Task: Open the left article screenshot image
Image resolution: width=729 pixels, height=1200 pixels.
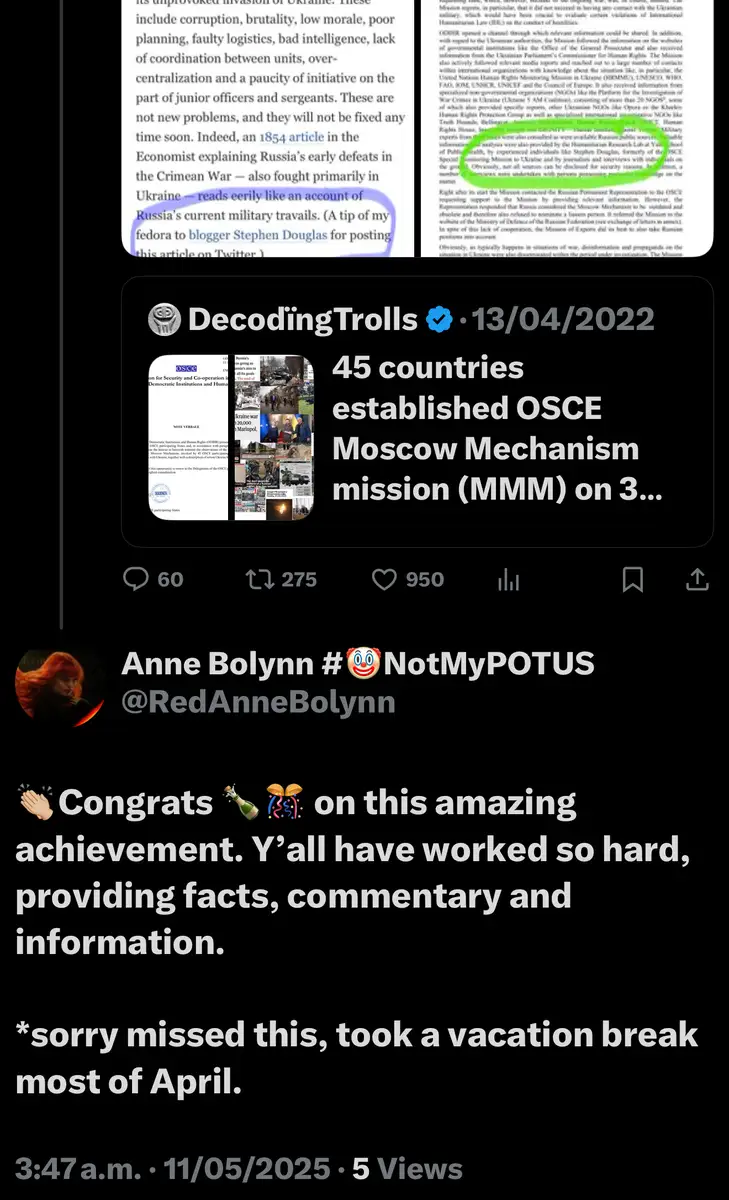Action: [x=268, y=130]
